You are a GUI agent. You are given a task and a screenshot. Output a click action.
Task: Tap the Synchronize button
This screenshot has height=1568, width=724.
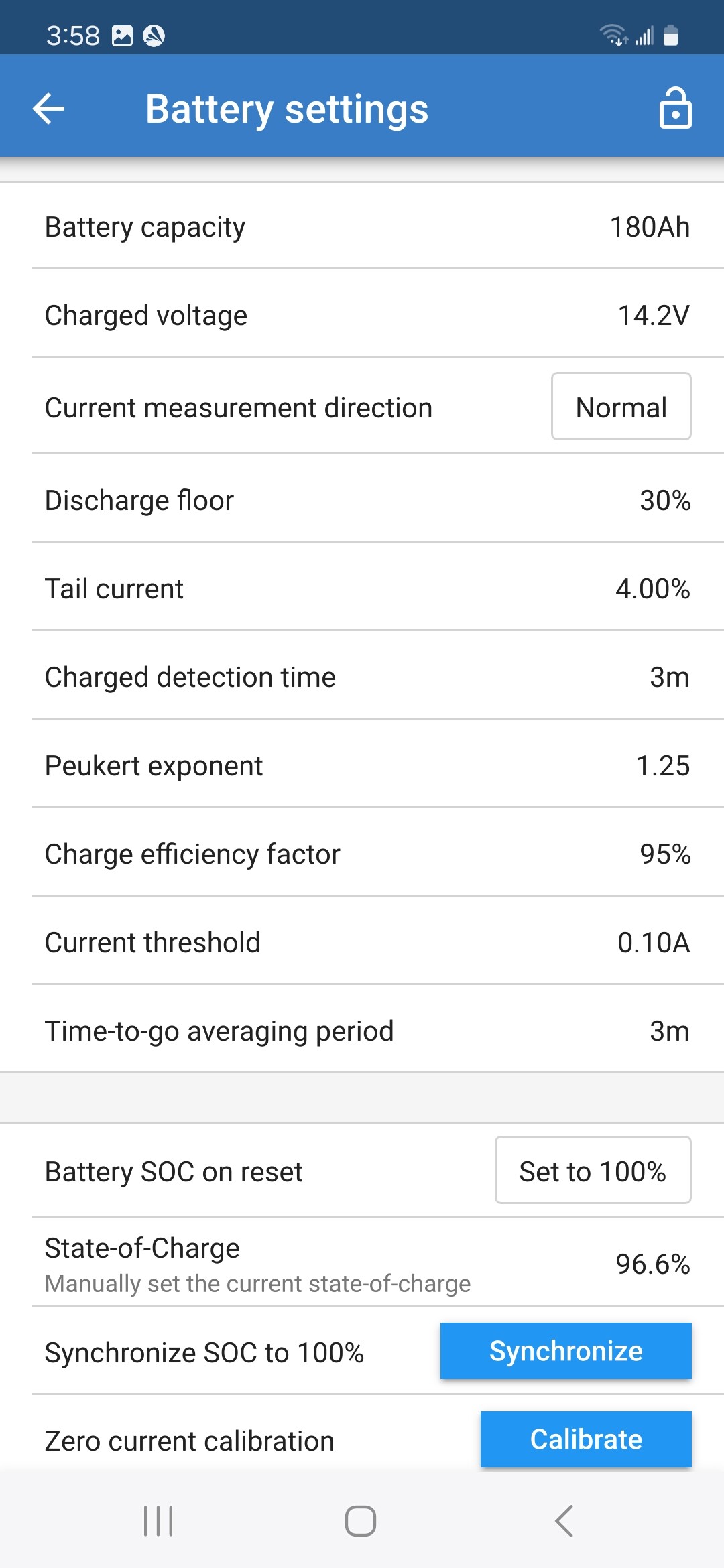[x=565, y=1351]
